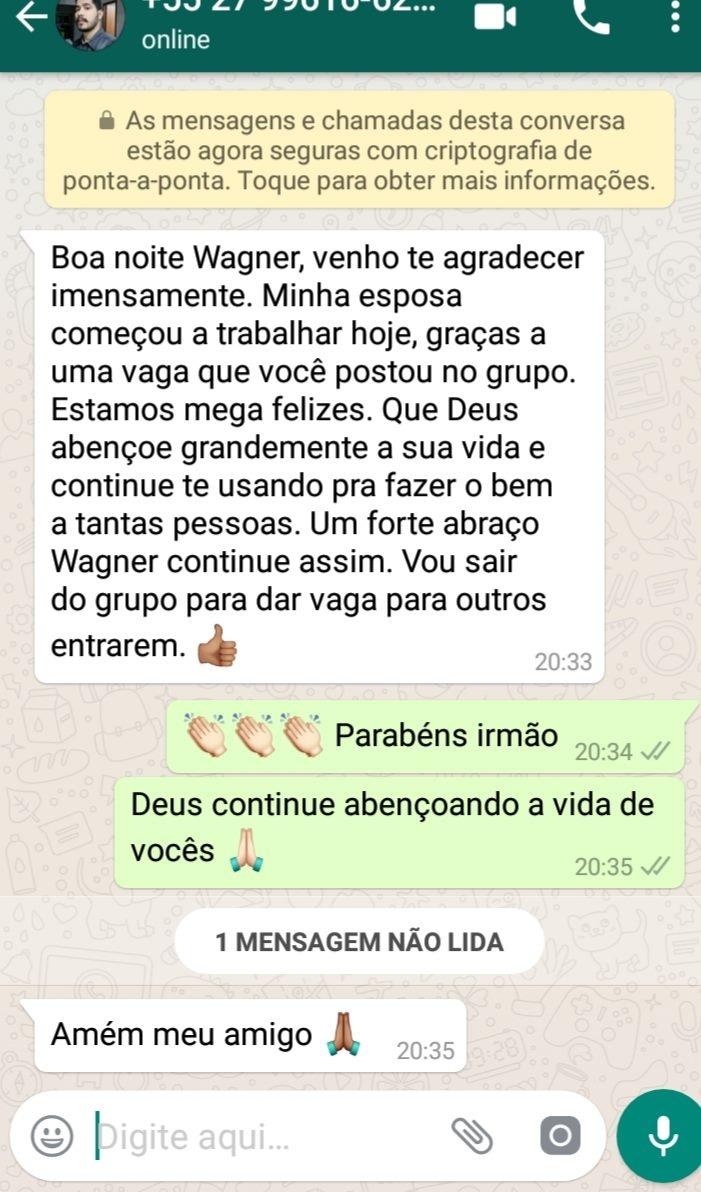Go back to the chat list
Image resolution: width=701 pixels, height=1192 pixels.
[x=30, y=17]
